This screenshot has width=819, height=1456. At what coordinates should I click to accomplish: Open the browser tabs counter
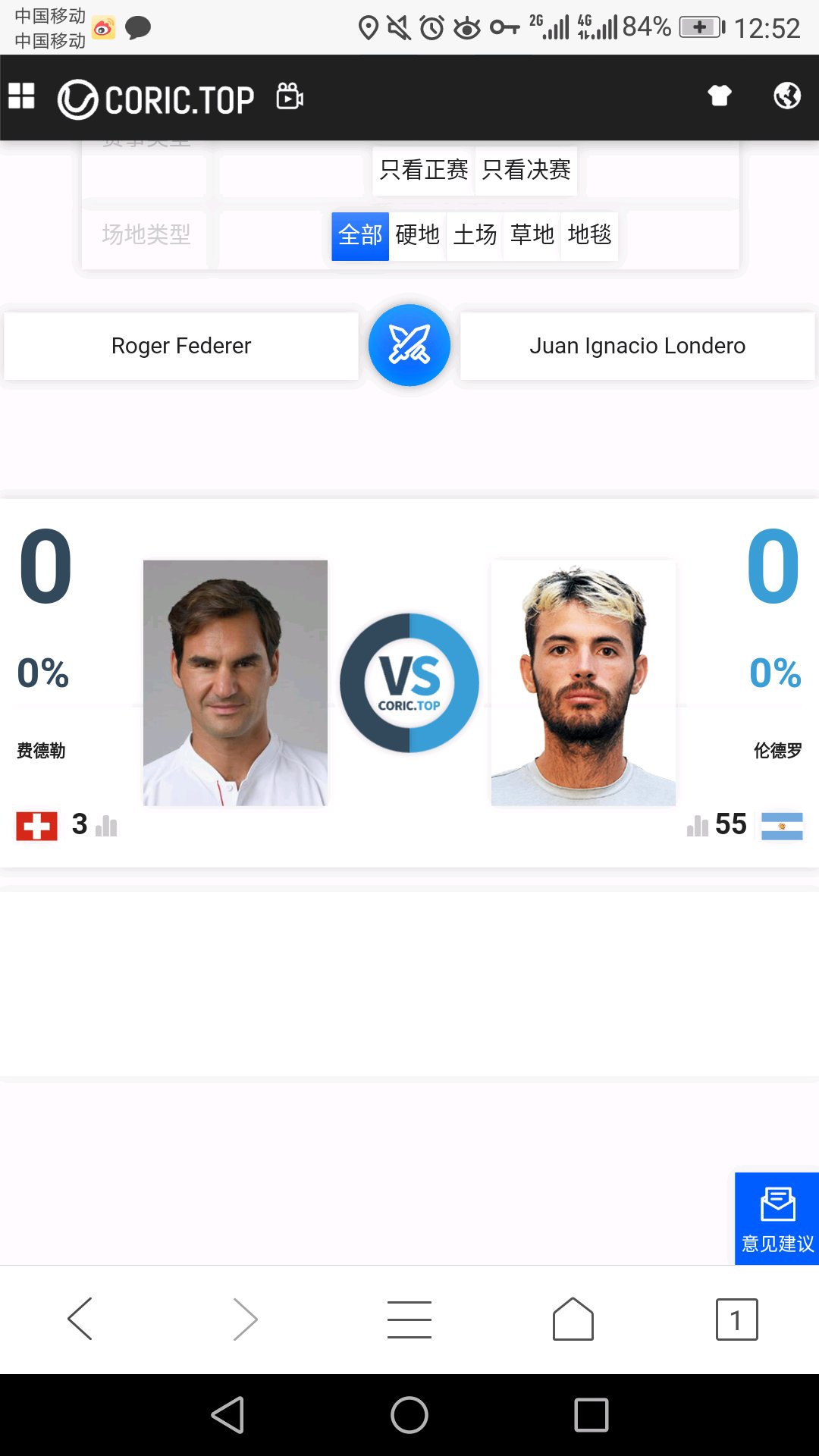coord(736,1319)
